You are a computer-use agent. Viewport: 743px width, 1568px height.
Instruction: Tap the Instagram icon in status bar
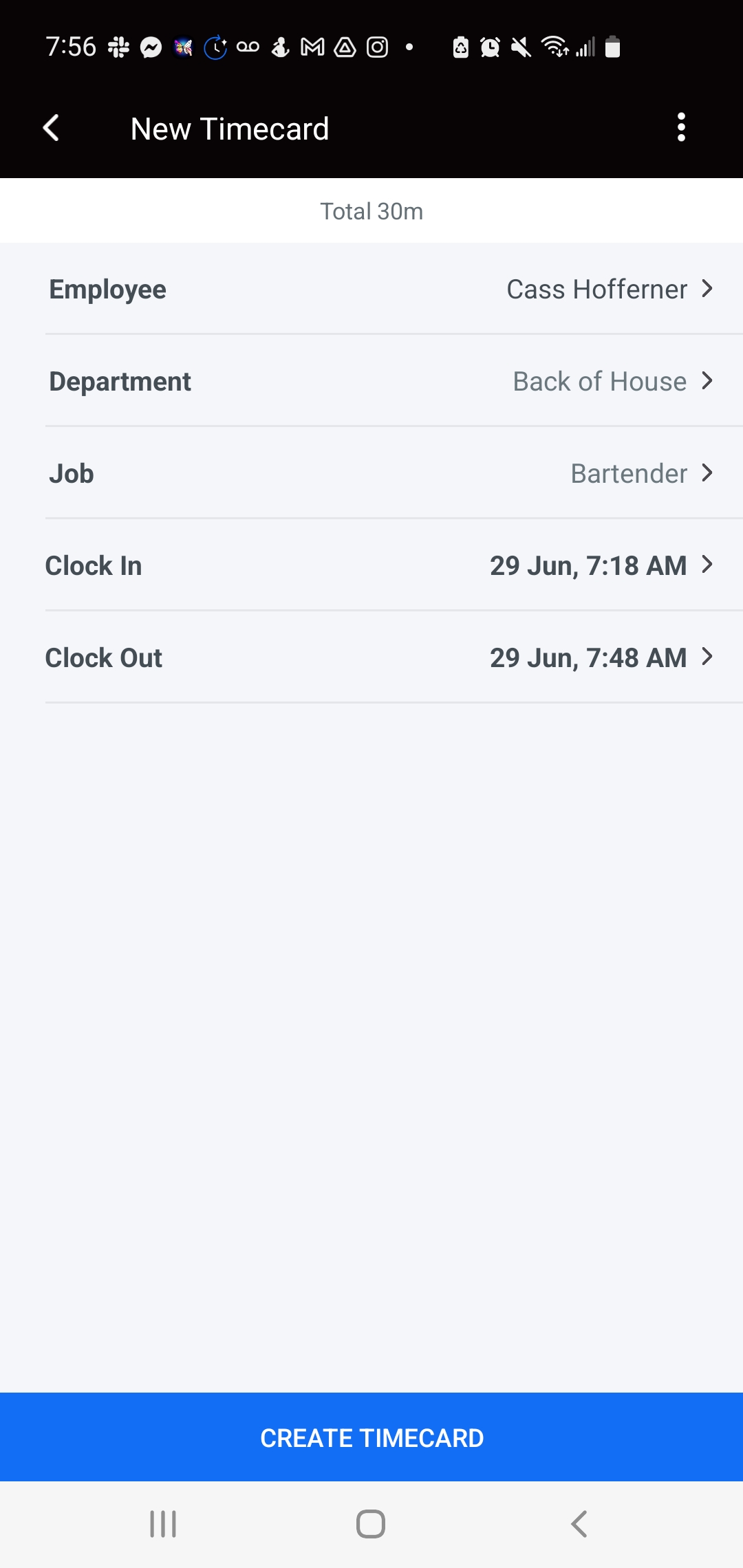376,47
